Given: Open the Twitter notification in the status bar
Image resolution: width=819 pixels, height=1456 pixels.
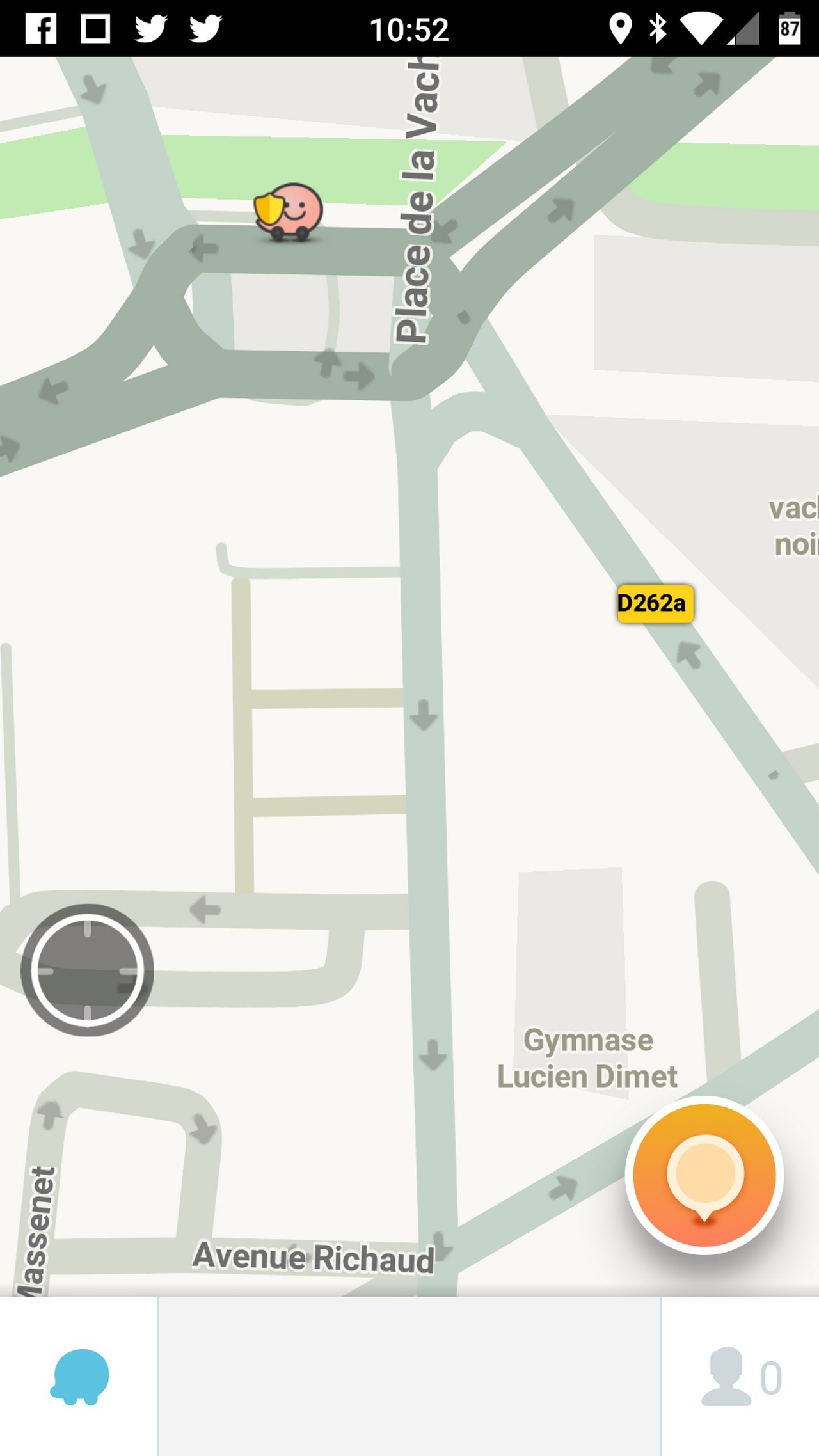Looking at the screenshot, I should [x=152, y=28].
